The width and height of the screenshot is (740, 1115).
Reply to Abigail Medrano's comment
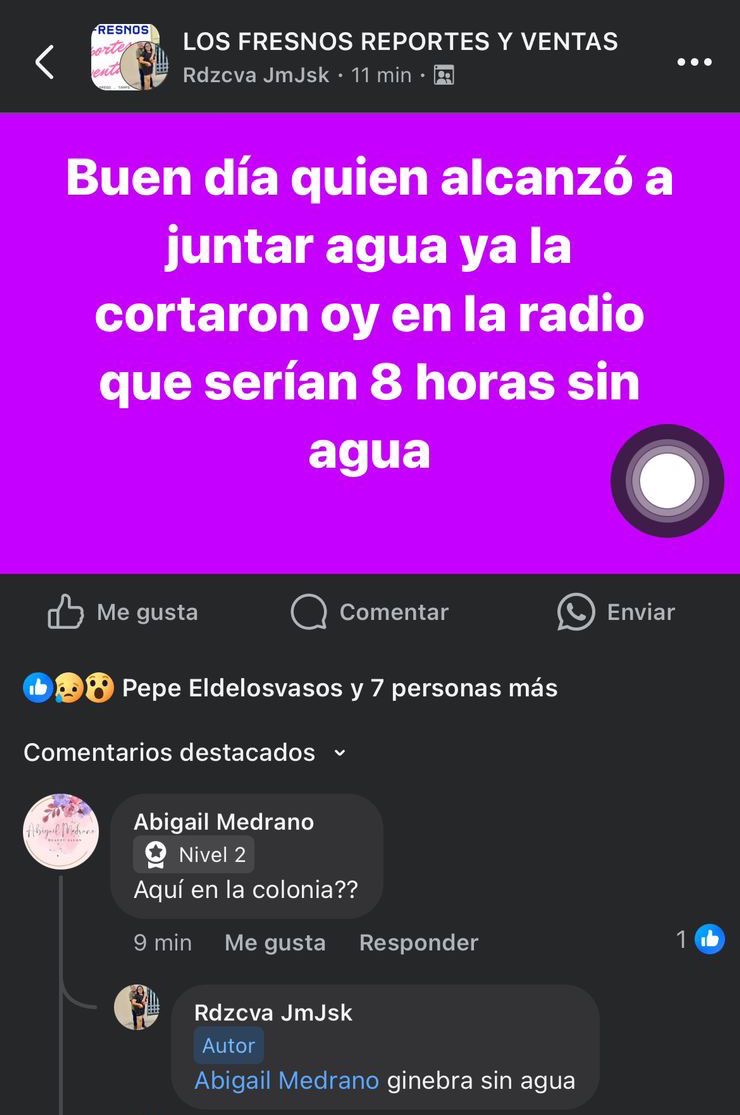click(x=418, y=942)
